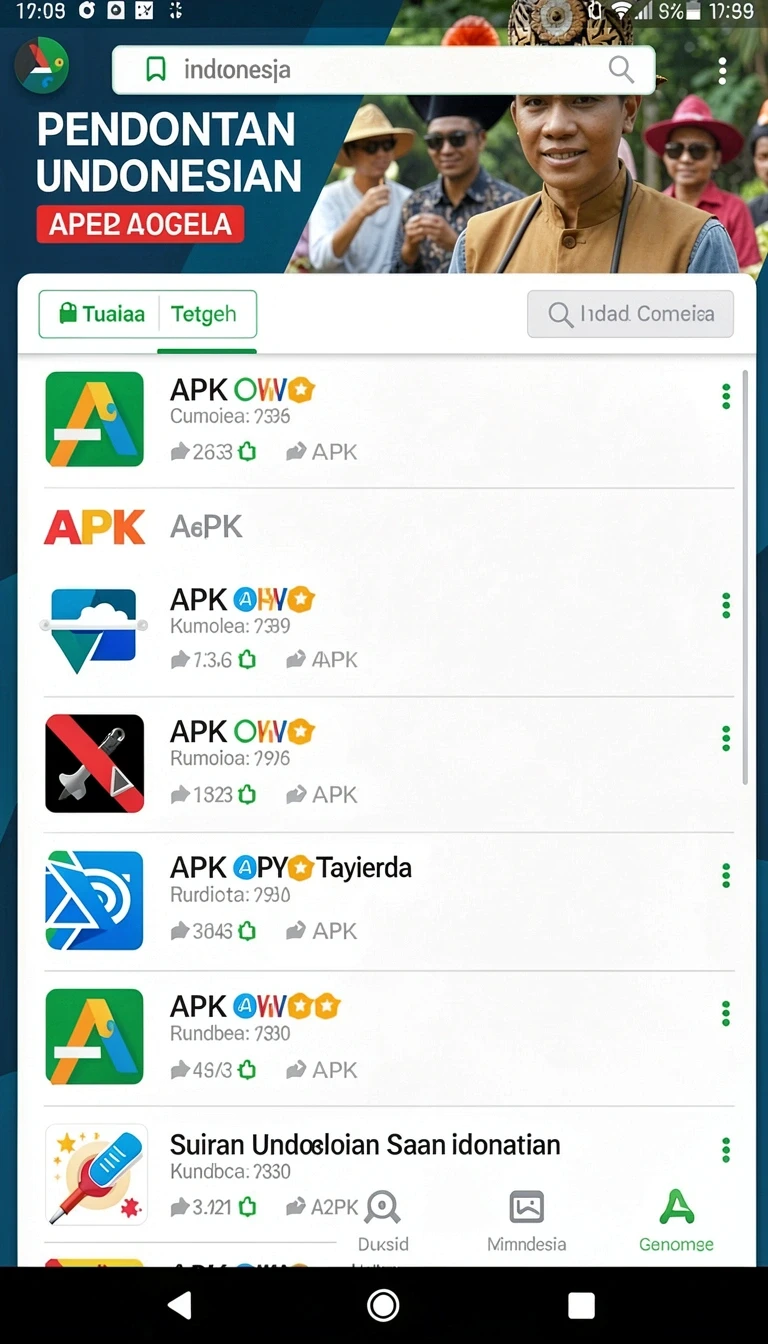Open the three-dot menu for APK Tayierda
Screen dimensions: 768x1344
726,876
